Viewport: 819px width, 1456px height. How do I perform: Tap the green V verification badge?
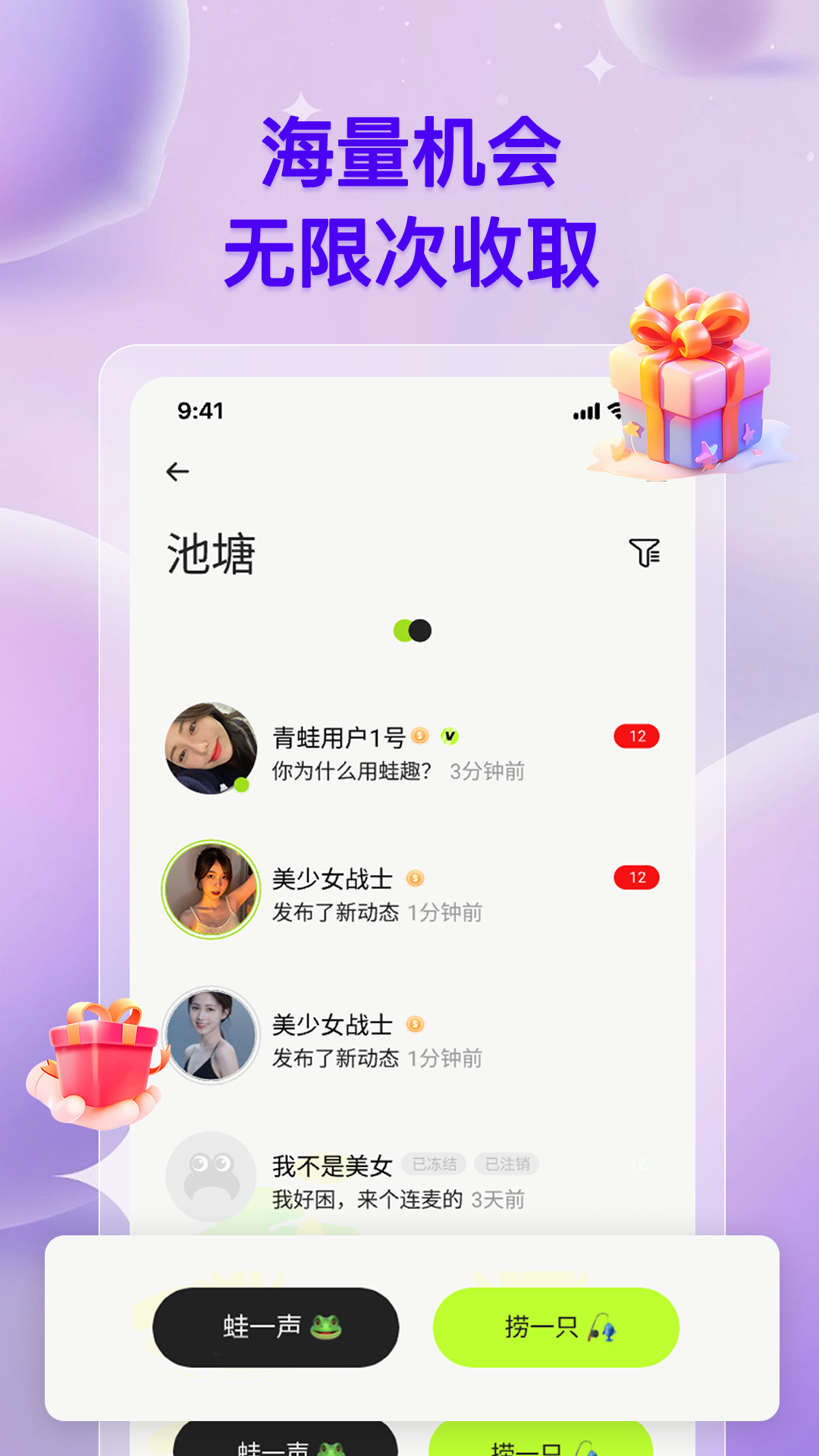pyautogui.click(x=450, y=735)
